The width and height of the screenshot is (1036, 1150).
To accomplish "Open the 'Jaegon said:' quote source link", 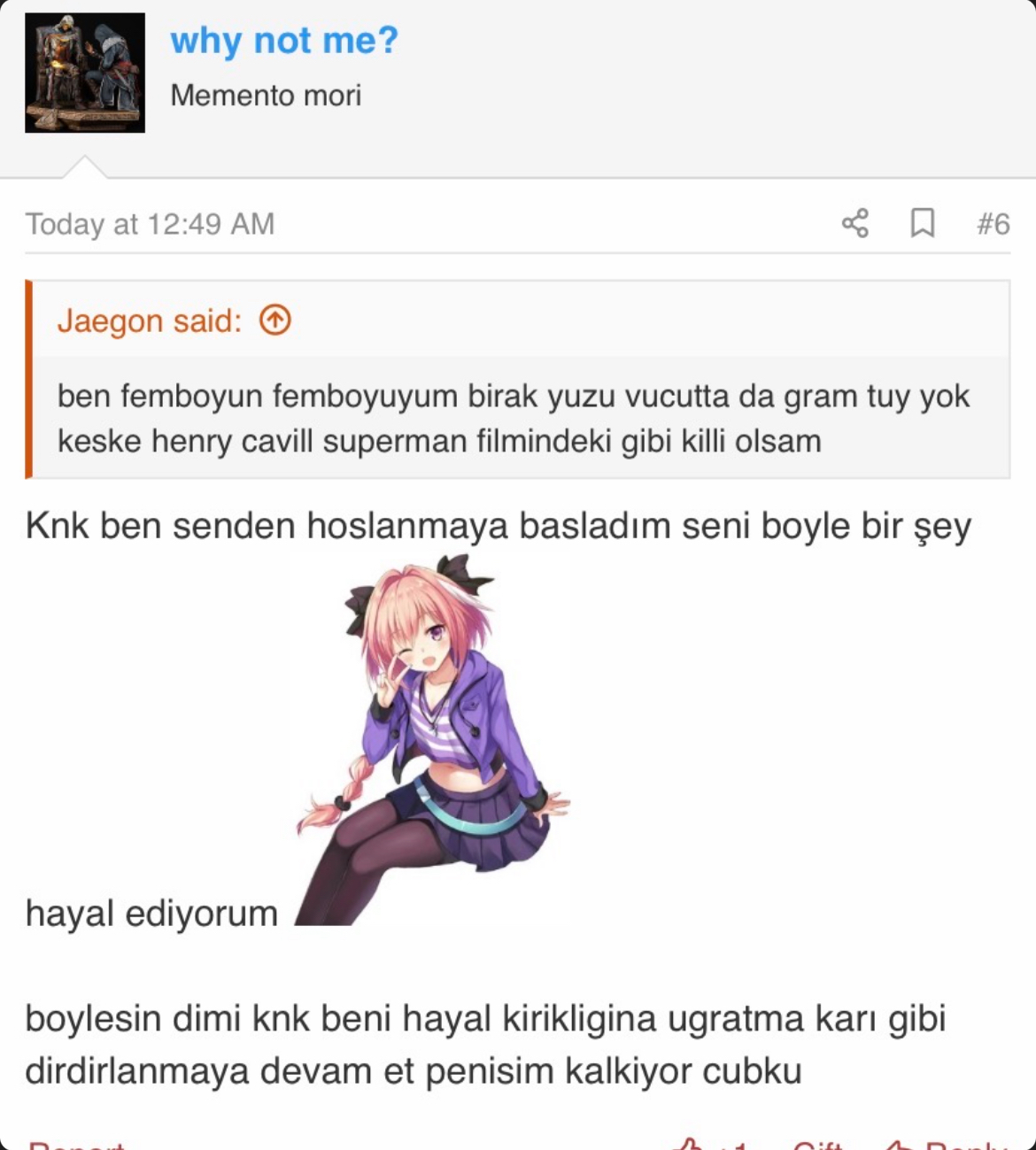I will [x=149, y=320].
